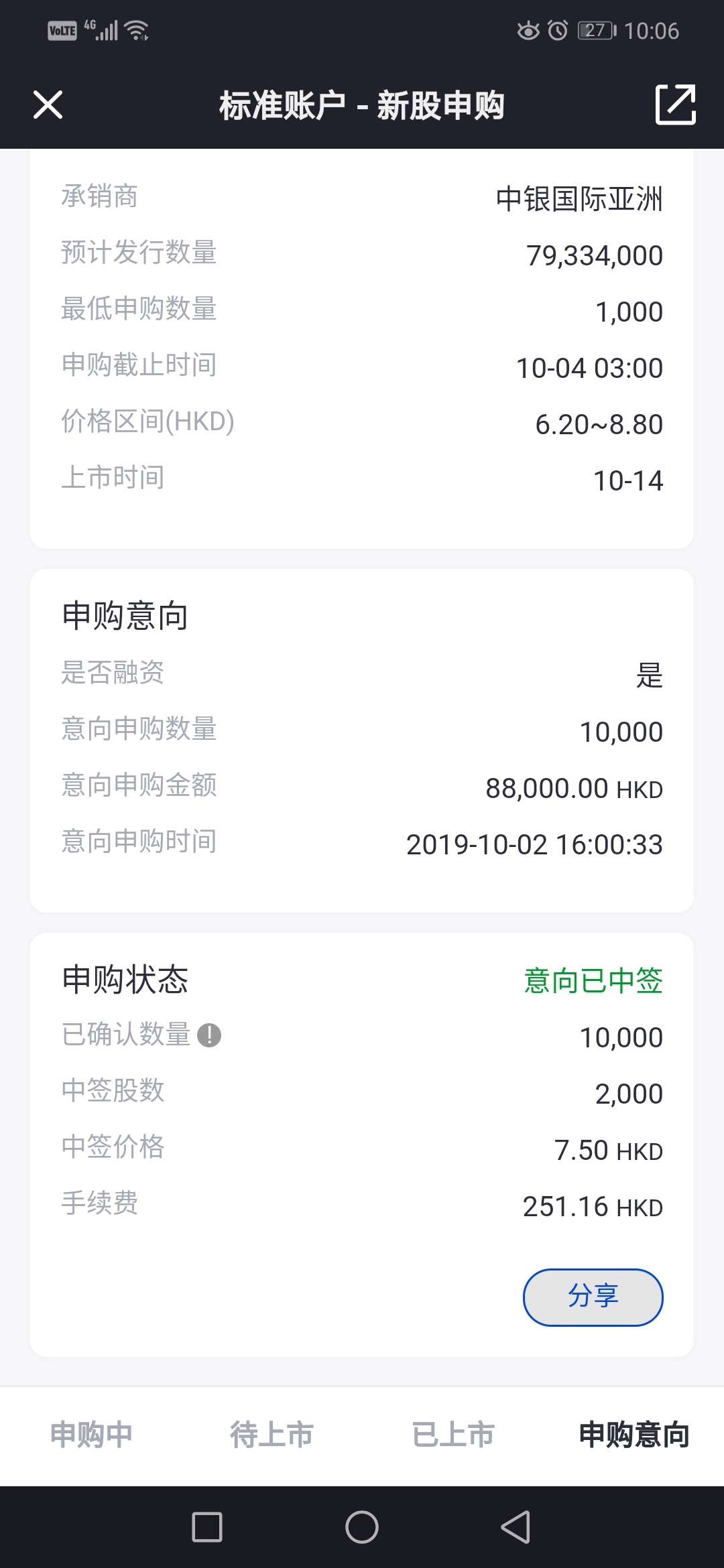Switch to the 申购中 tab
Viewport: 724px width, 1568px height.
point(92,1435)
